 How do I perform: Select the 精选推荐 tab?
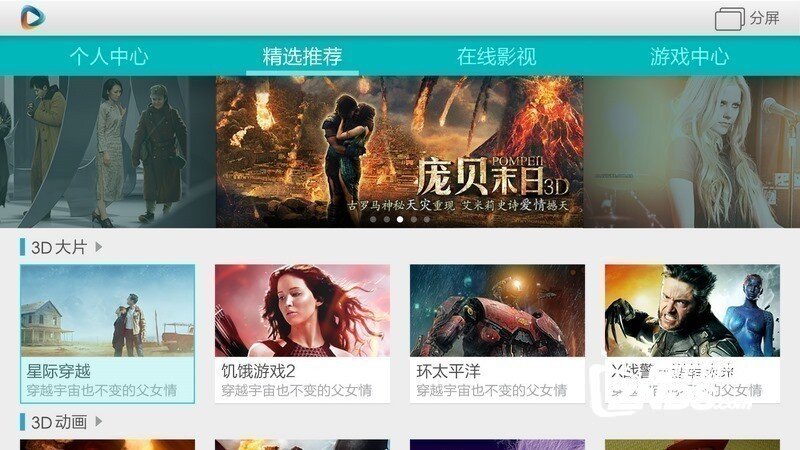pos(302,56)
